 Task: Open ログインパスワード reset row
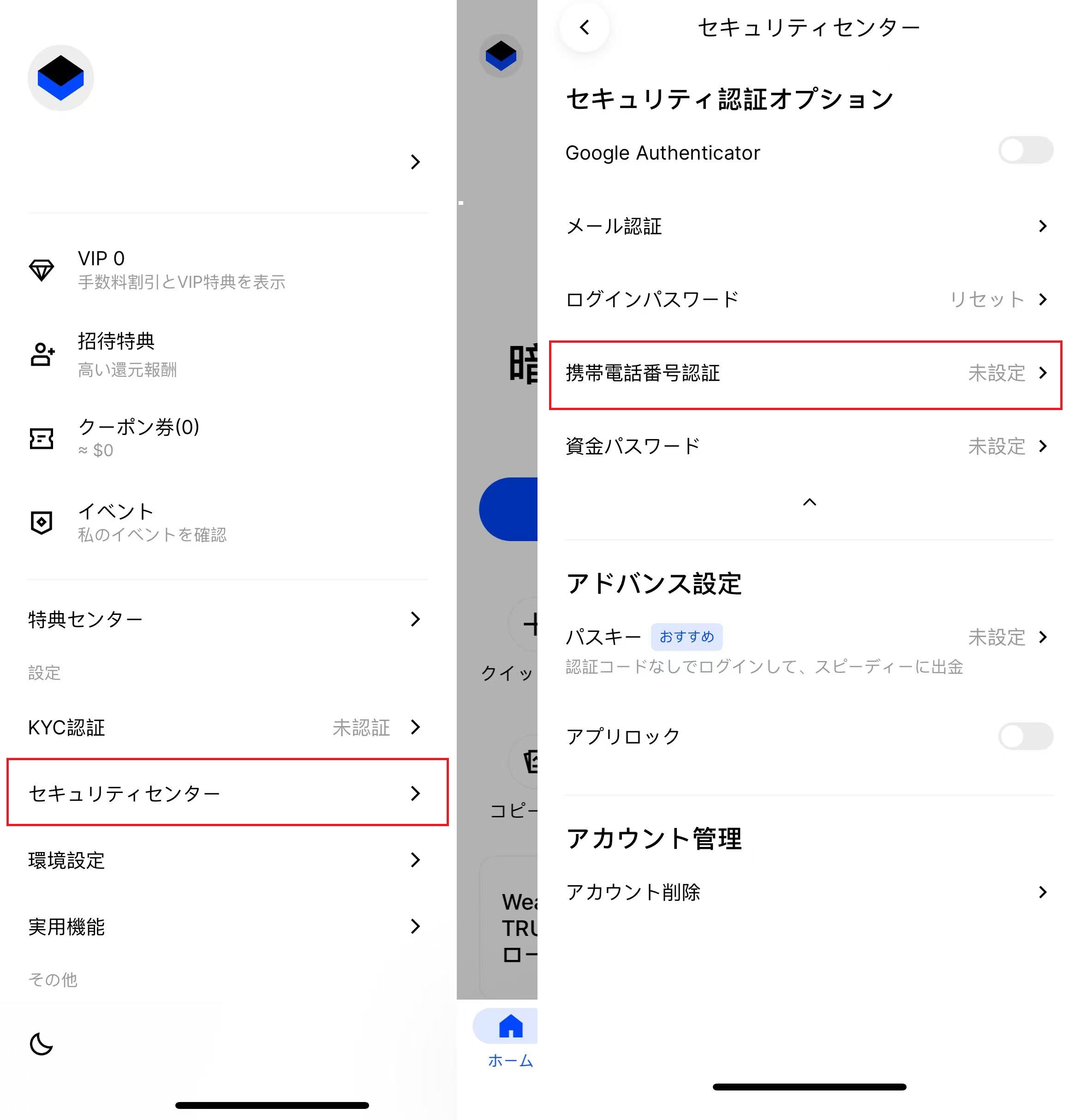click(806, 299)
